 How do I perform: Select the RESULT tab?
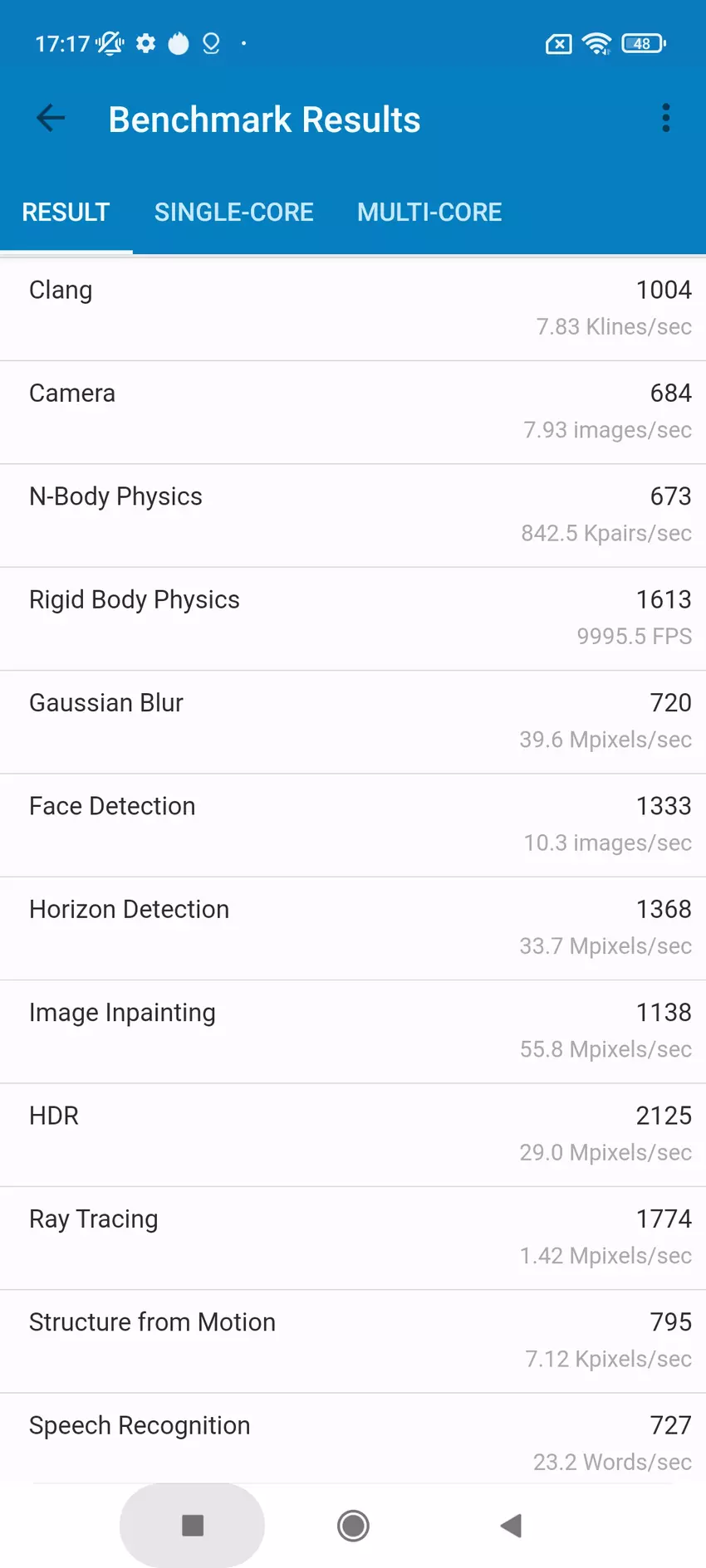click(x=66, y=212)
